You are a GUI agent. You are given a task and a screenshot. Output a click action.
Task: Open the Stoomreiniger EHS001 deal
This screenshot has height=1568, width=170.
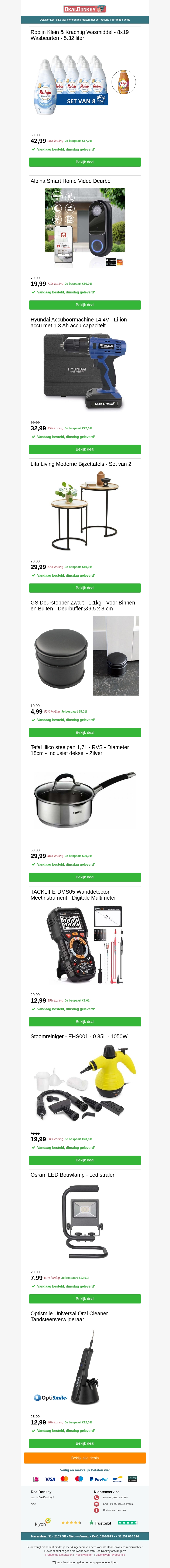[85, 1160]
